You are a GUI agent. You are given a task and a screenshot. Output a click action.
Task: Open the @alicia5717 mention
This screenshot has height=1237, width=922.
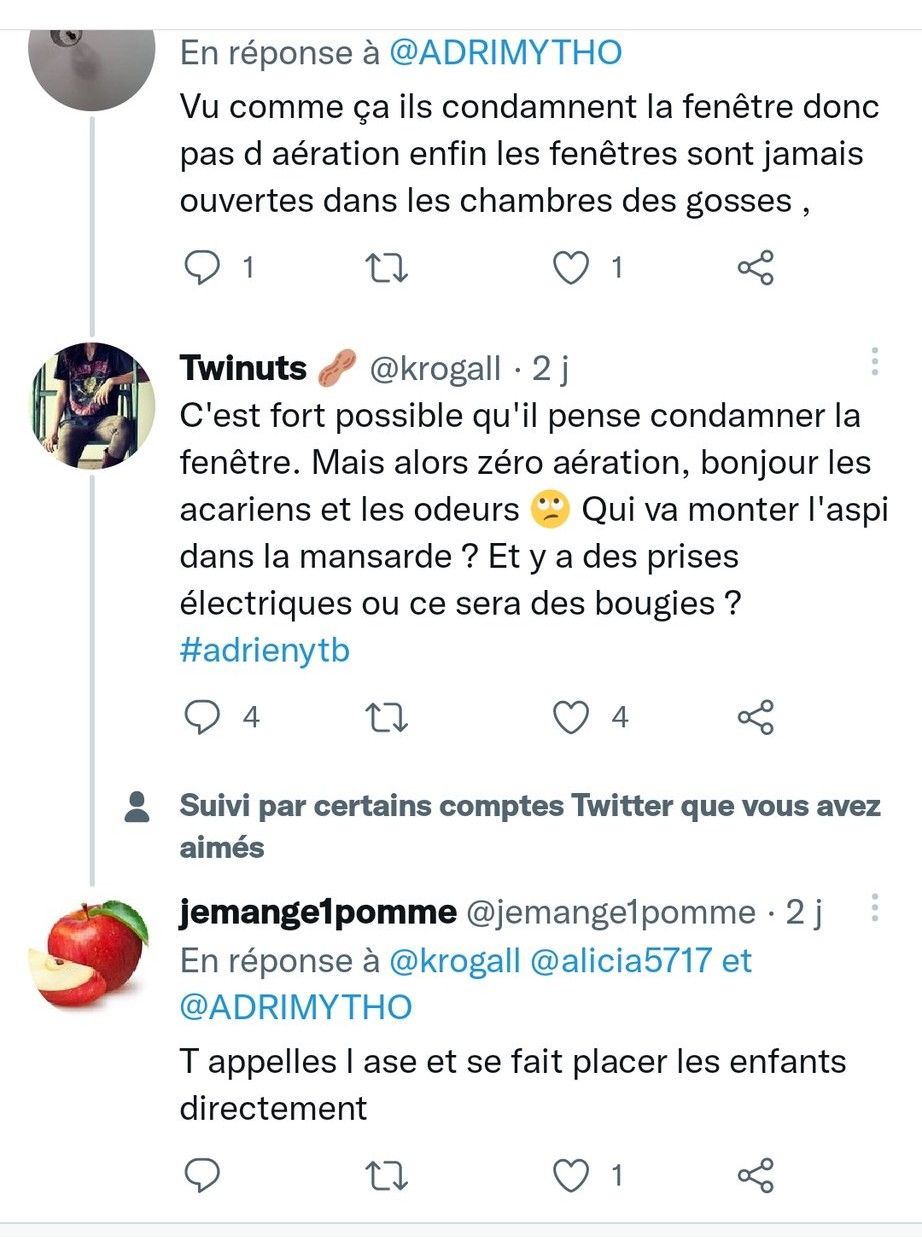pyautogui.click(x=621, y=960)
